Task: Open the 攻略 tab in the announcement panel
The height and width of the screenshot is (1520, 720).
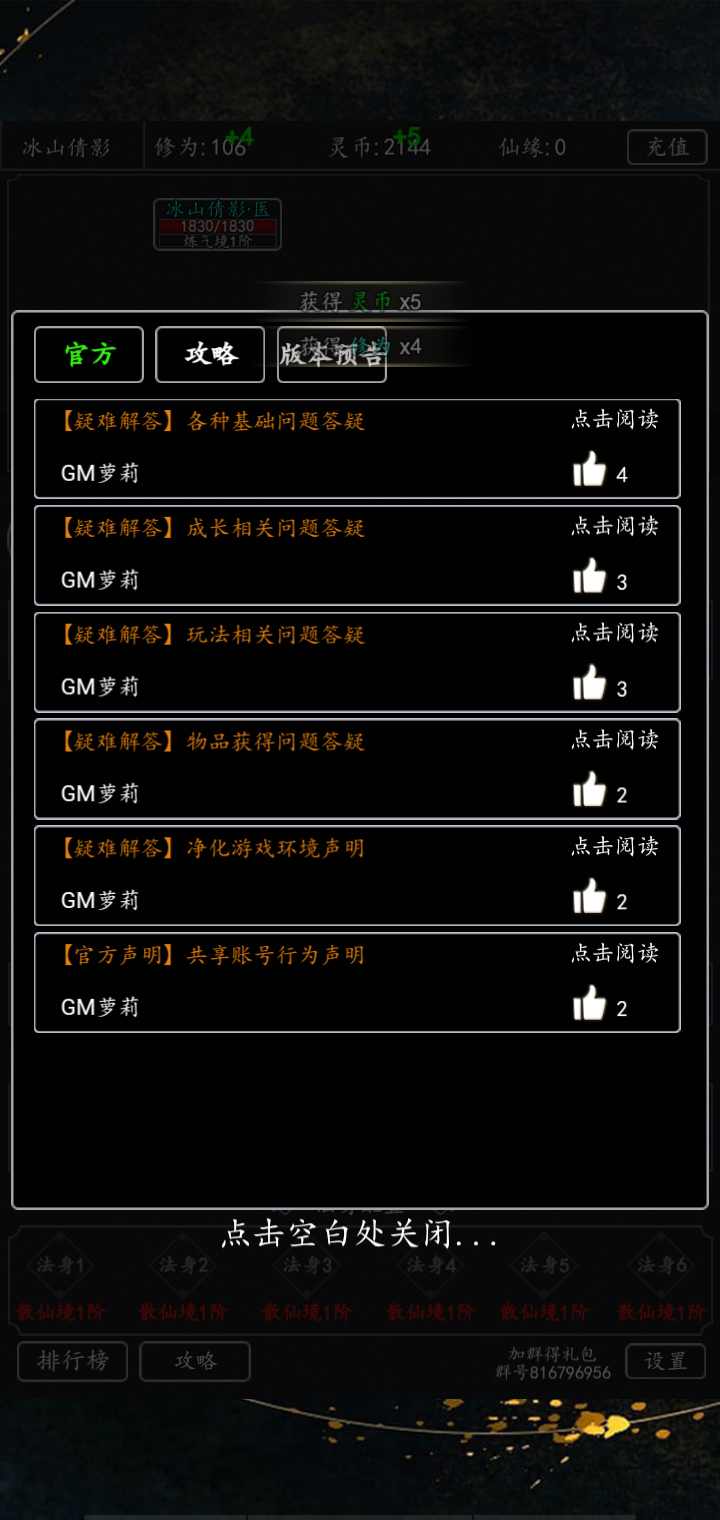Action: (209, 354)
